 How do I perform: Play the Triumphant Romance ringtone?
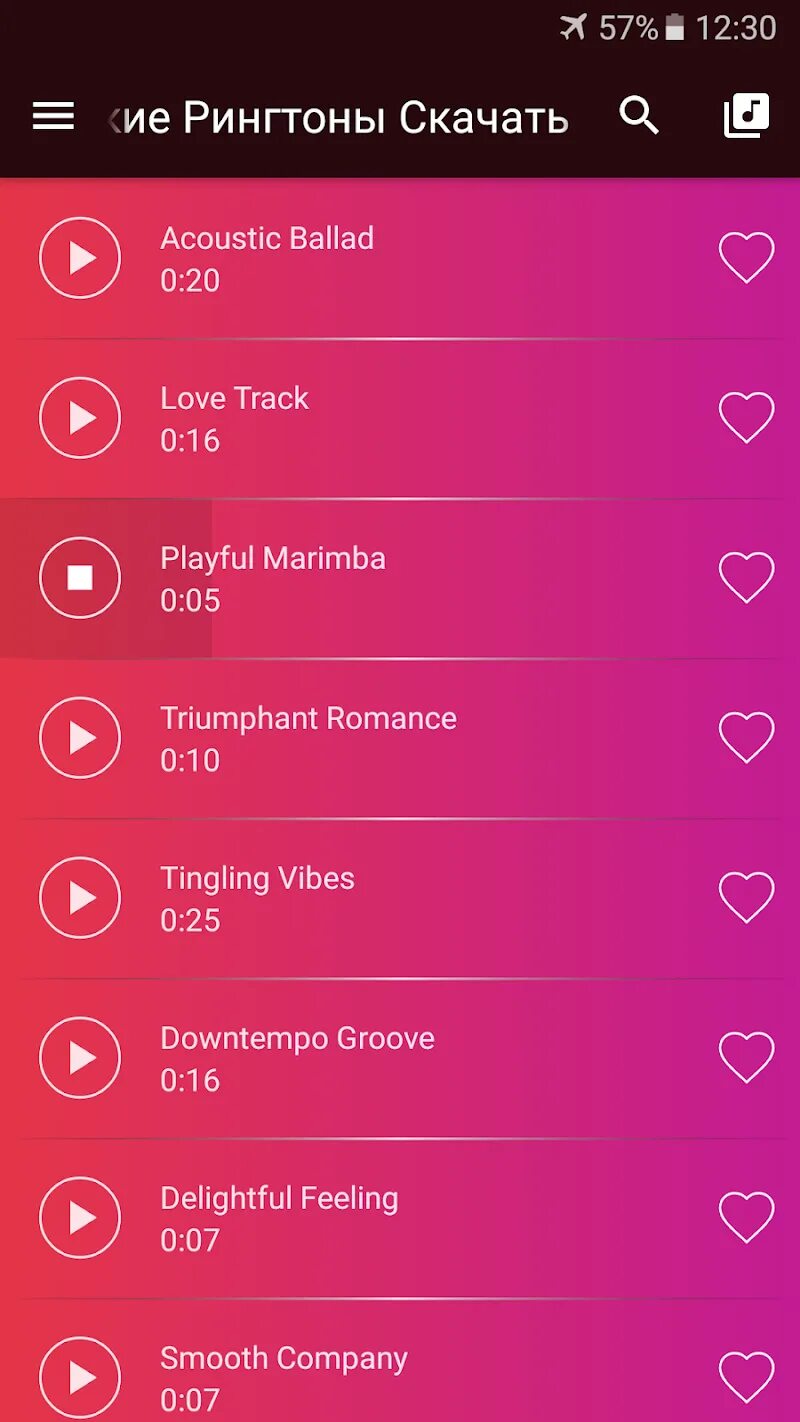(80, 738)
